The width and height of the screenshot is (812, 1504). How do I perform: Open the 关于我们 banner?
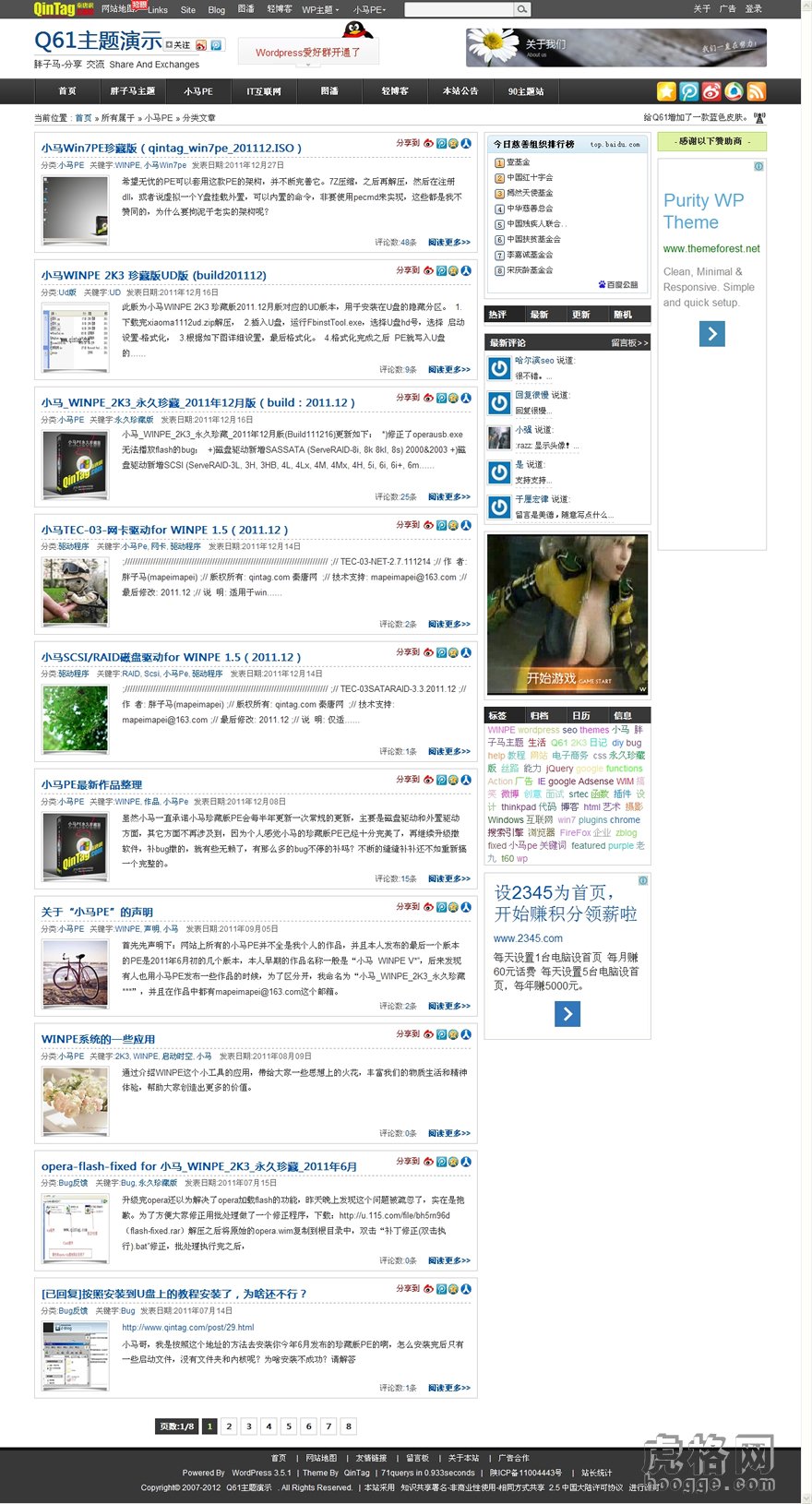click(x=615, y=48)
